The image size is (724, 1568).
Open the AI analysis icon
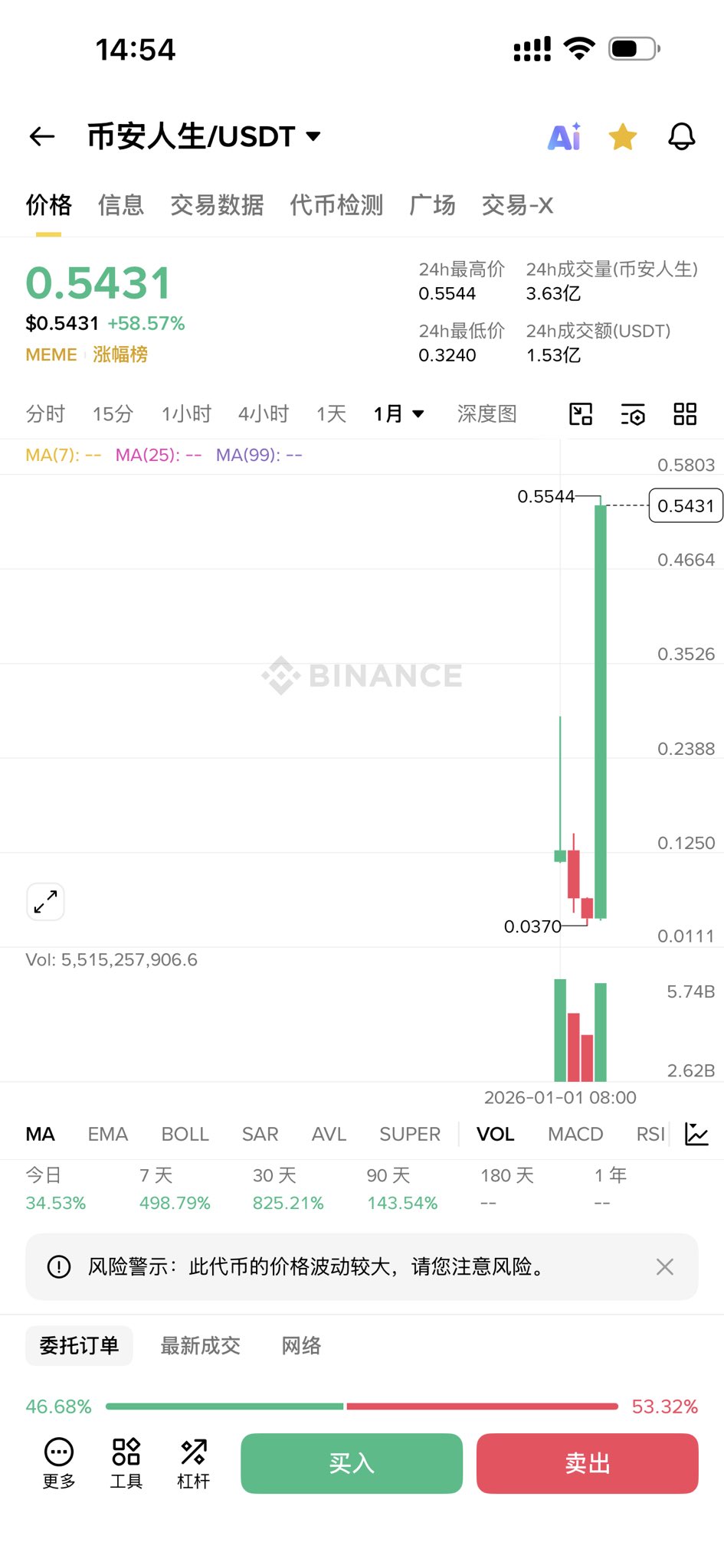(x=565, y=137)
